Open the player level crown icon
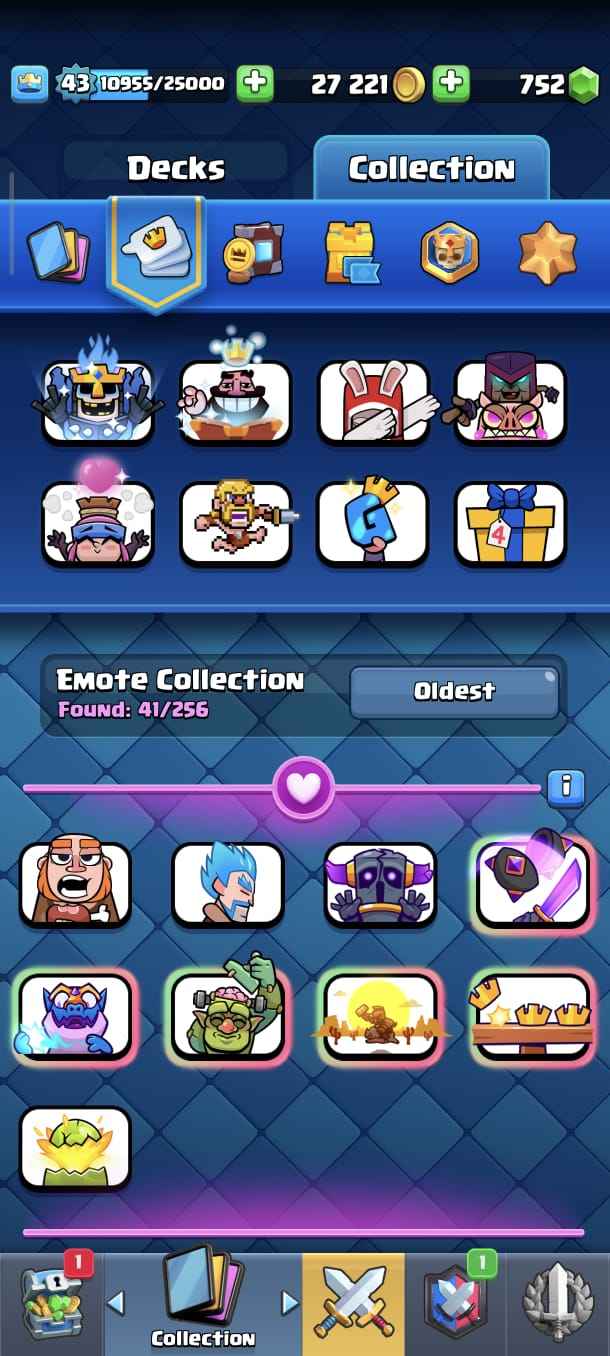 pyautogui.click(x=30, y=84)
